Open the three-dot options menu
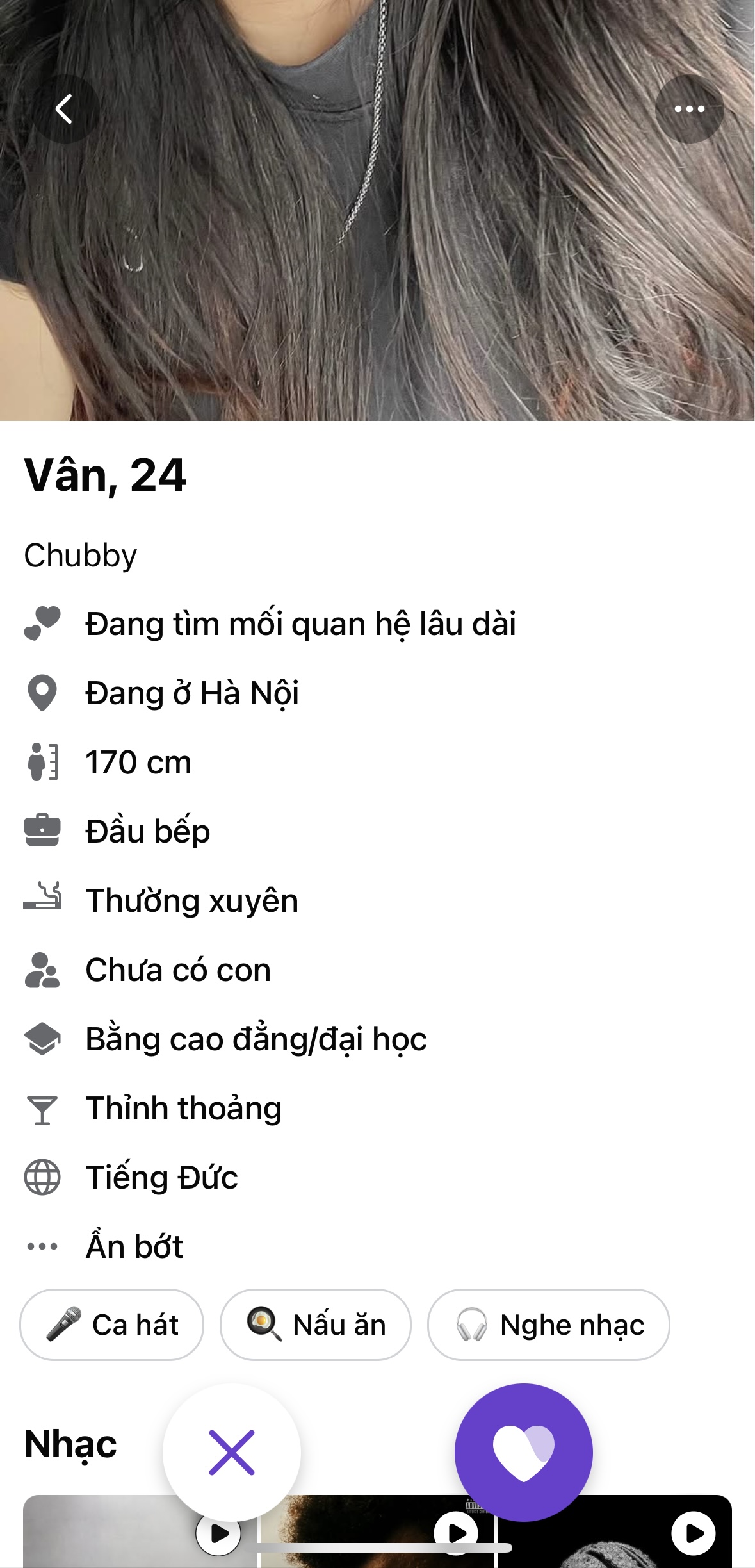The height and width of the screenshot is (1568, 755). [689, 109]
